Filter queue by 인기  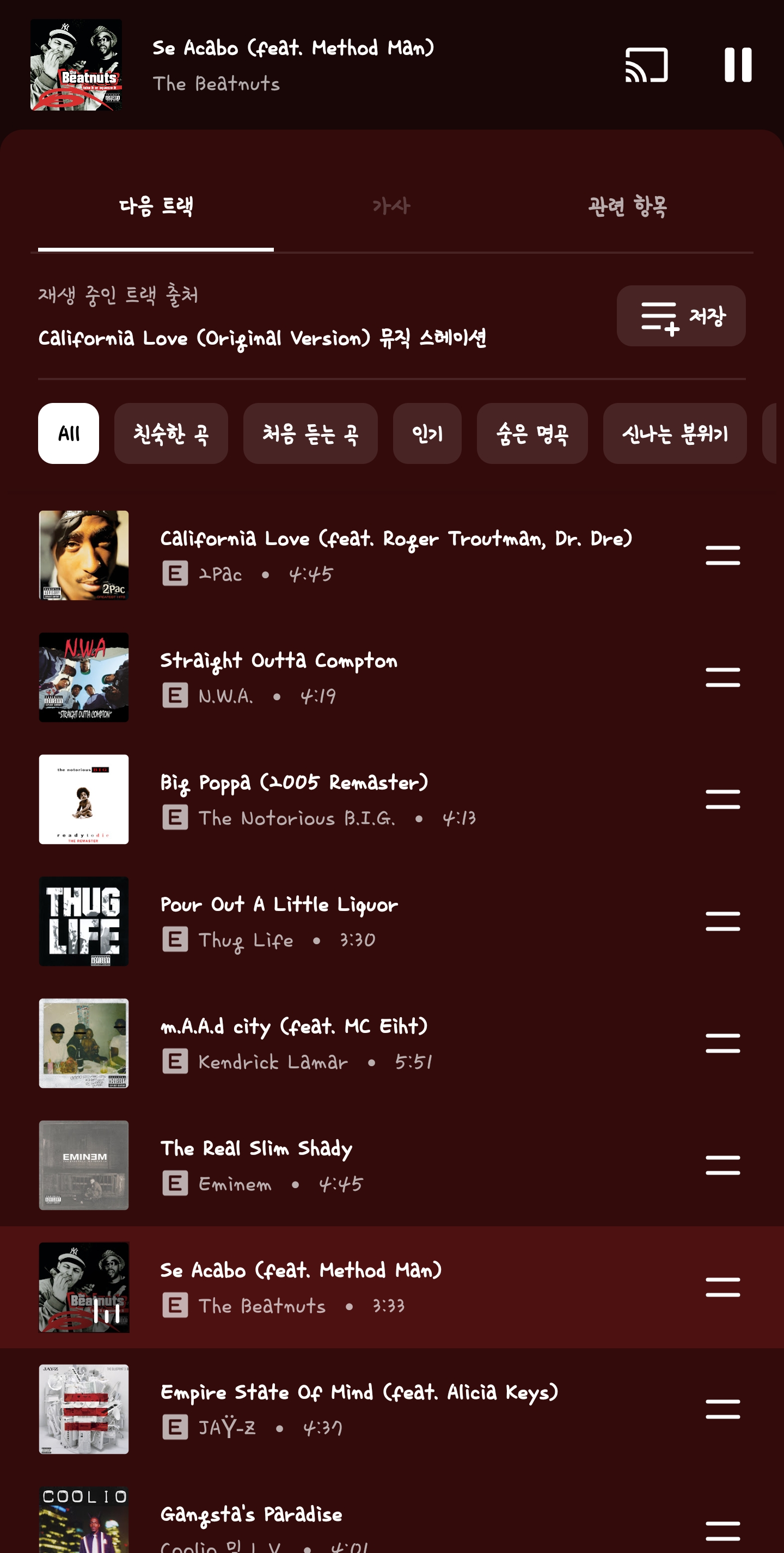pyautogui.click(x=427, y=433)
